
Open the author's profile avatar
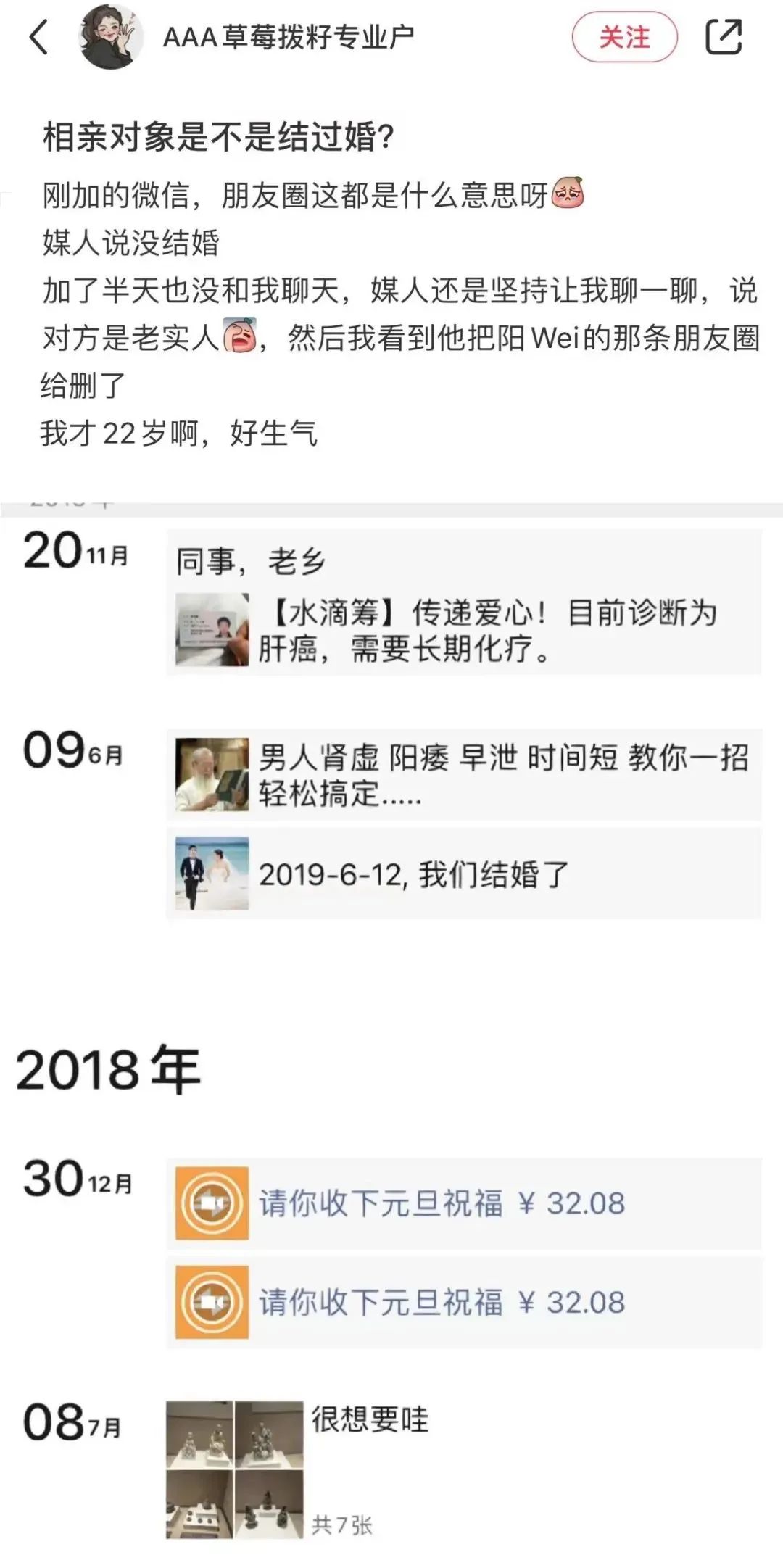click(110, 36)
